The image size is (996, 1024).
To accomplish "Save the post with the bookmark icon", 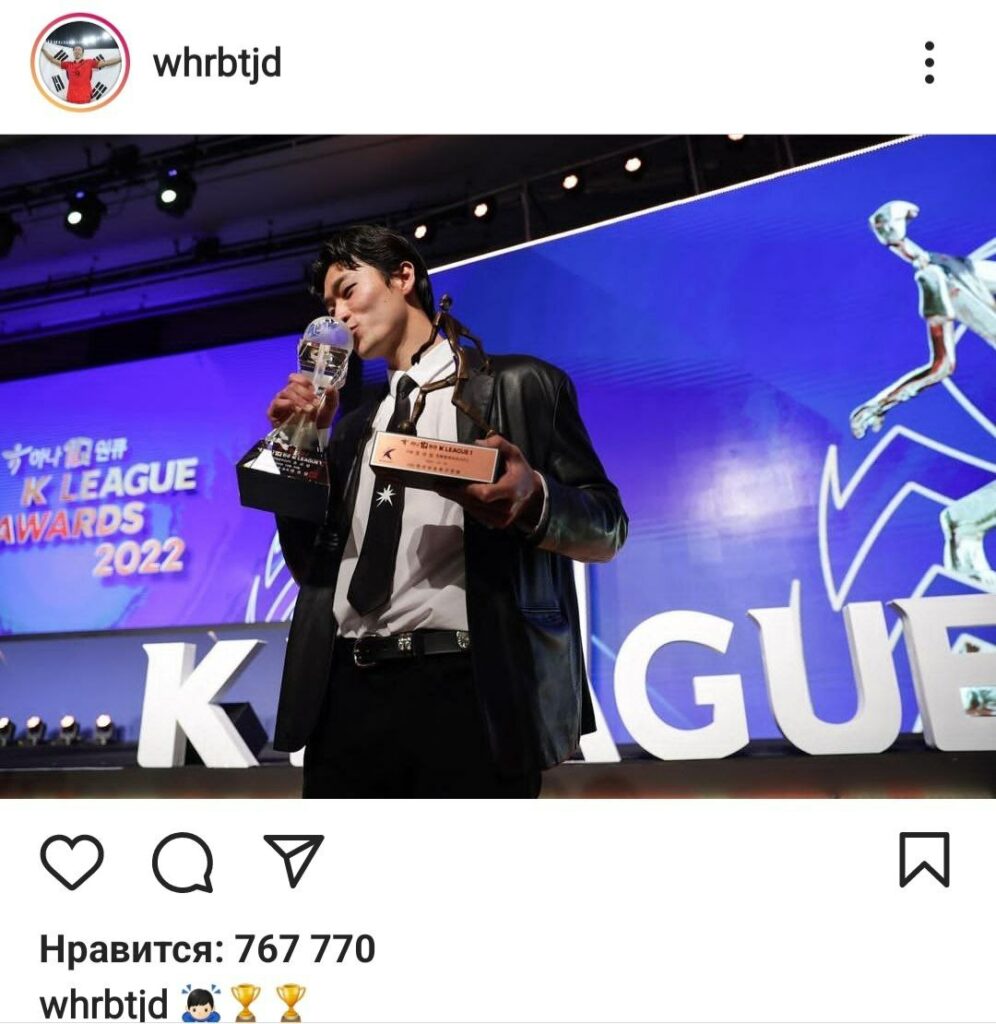I will pyautogui.click(x=924, y=861).
